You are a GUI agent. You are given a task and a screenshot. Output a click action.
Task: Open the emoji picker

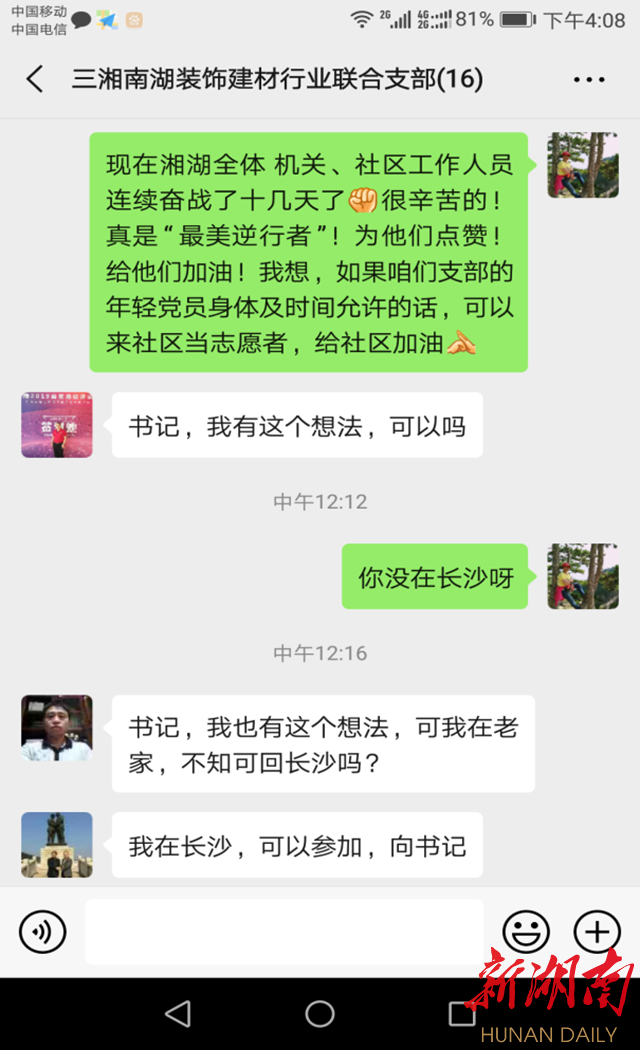525,932
